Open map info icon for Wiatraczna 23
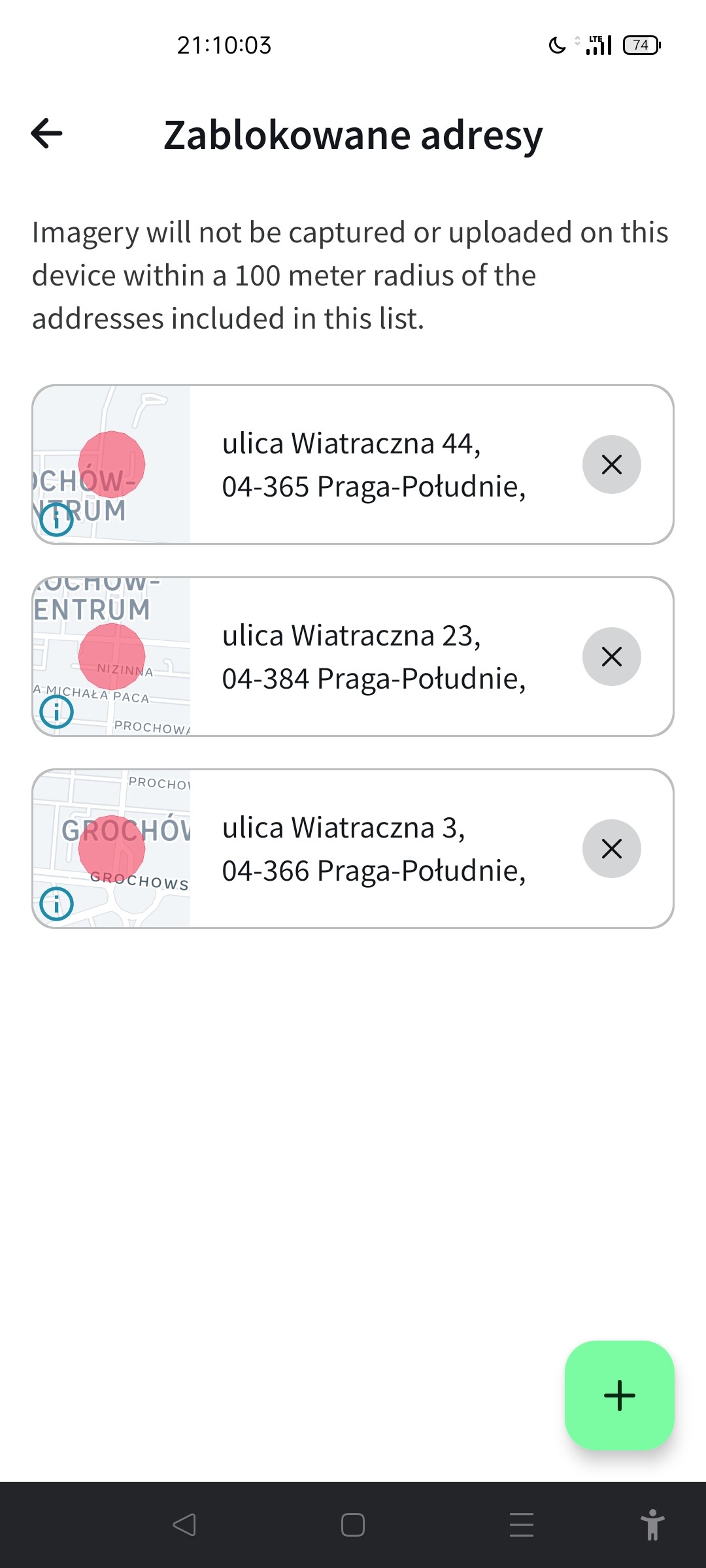 [x=56, y=712]
